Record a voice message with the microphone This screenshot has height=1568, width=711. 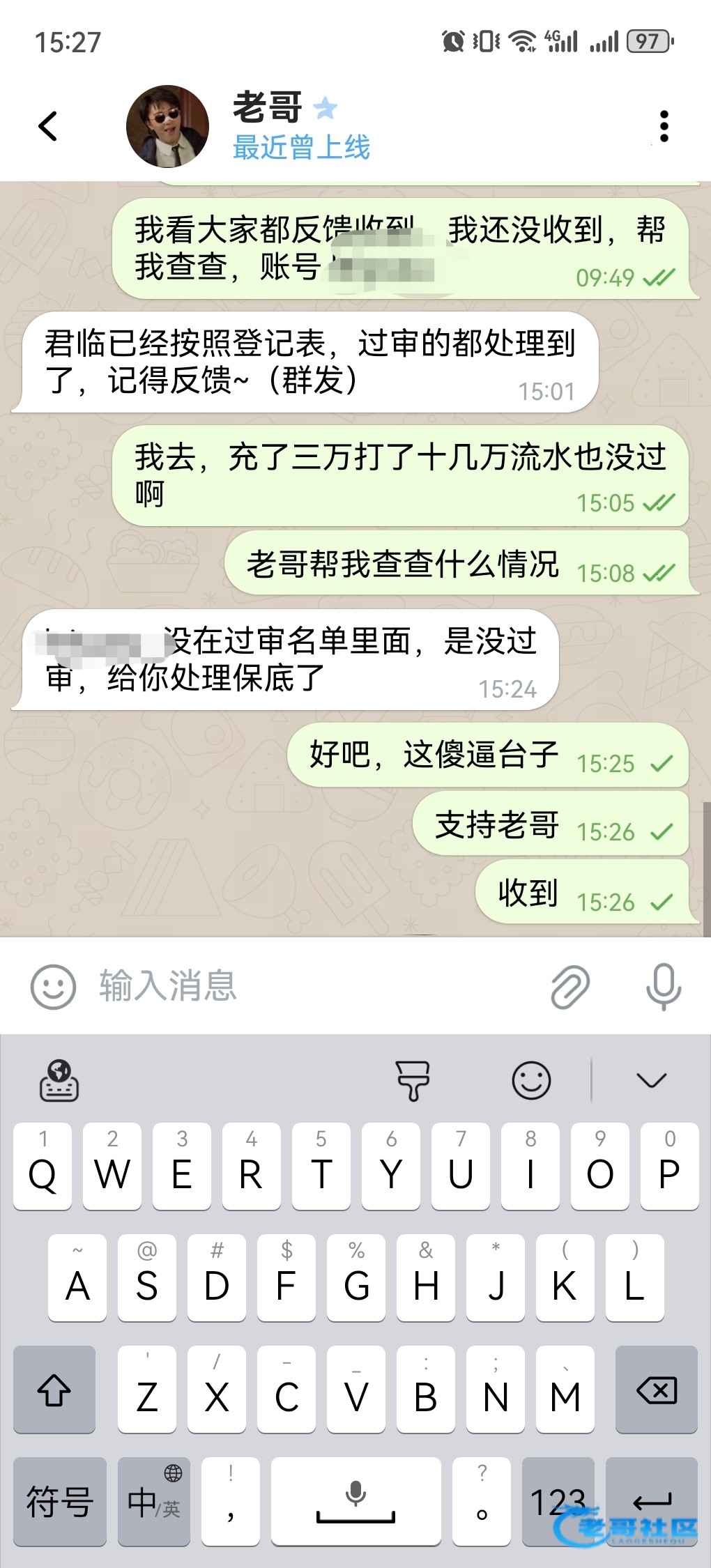click(663, 987)
